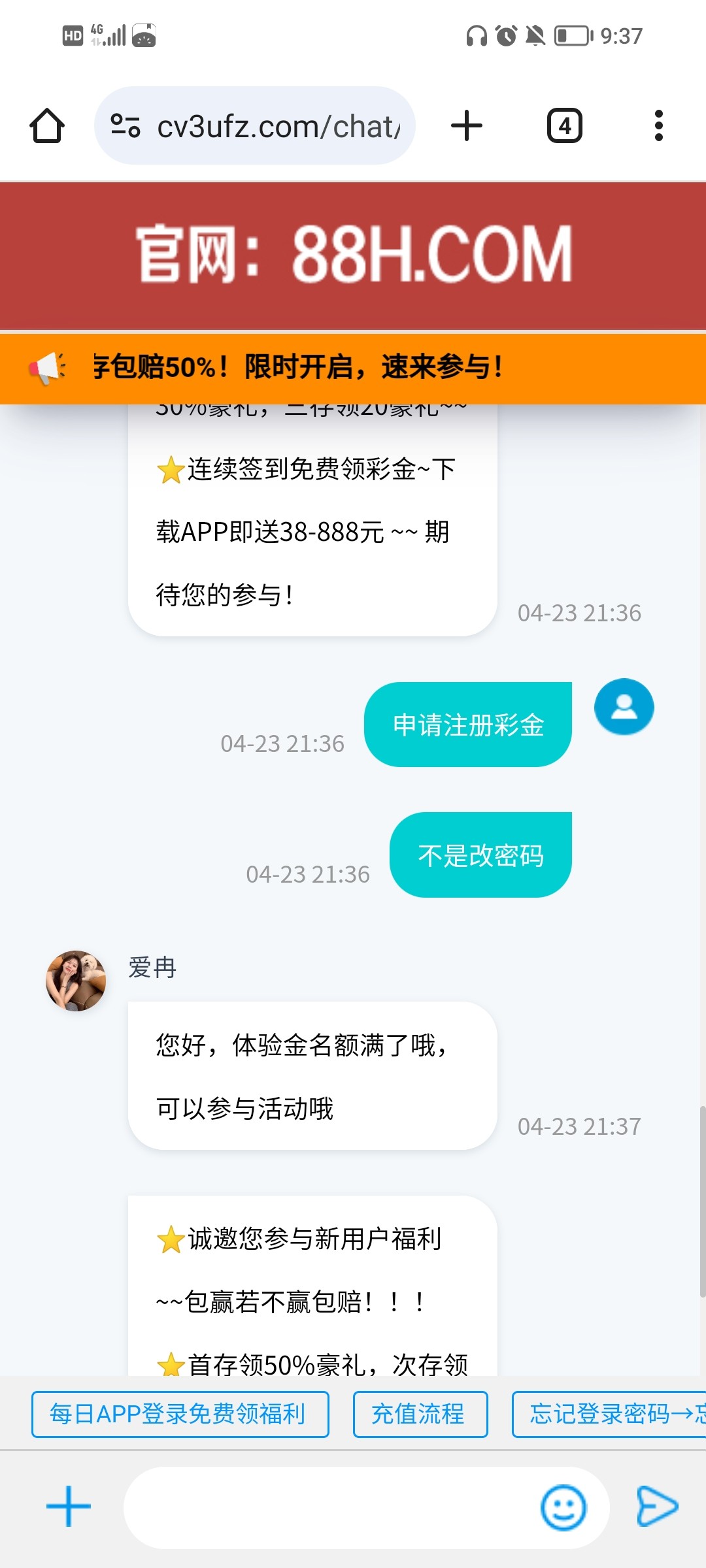
Task: Open the site settings icon in address bar
Action: (126, 125)
